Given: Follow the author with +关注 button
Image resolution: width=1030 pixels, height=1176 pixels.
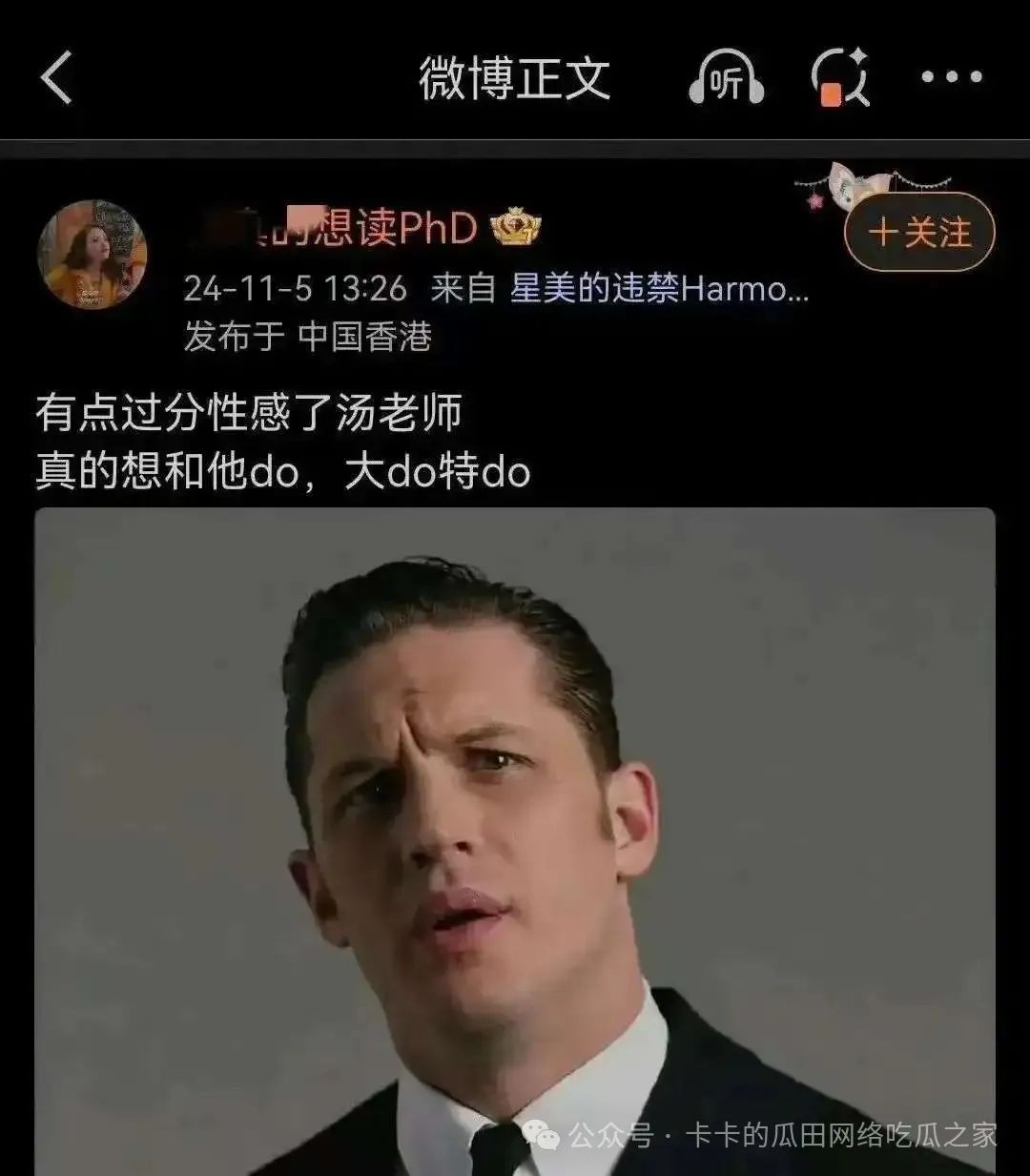Looking at the screenshot, I should 919,233.
